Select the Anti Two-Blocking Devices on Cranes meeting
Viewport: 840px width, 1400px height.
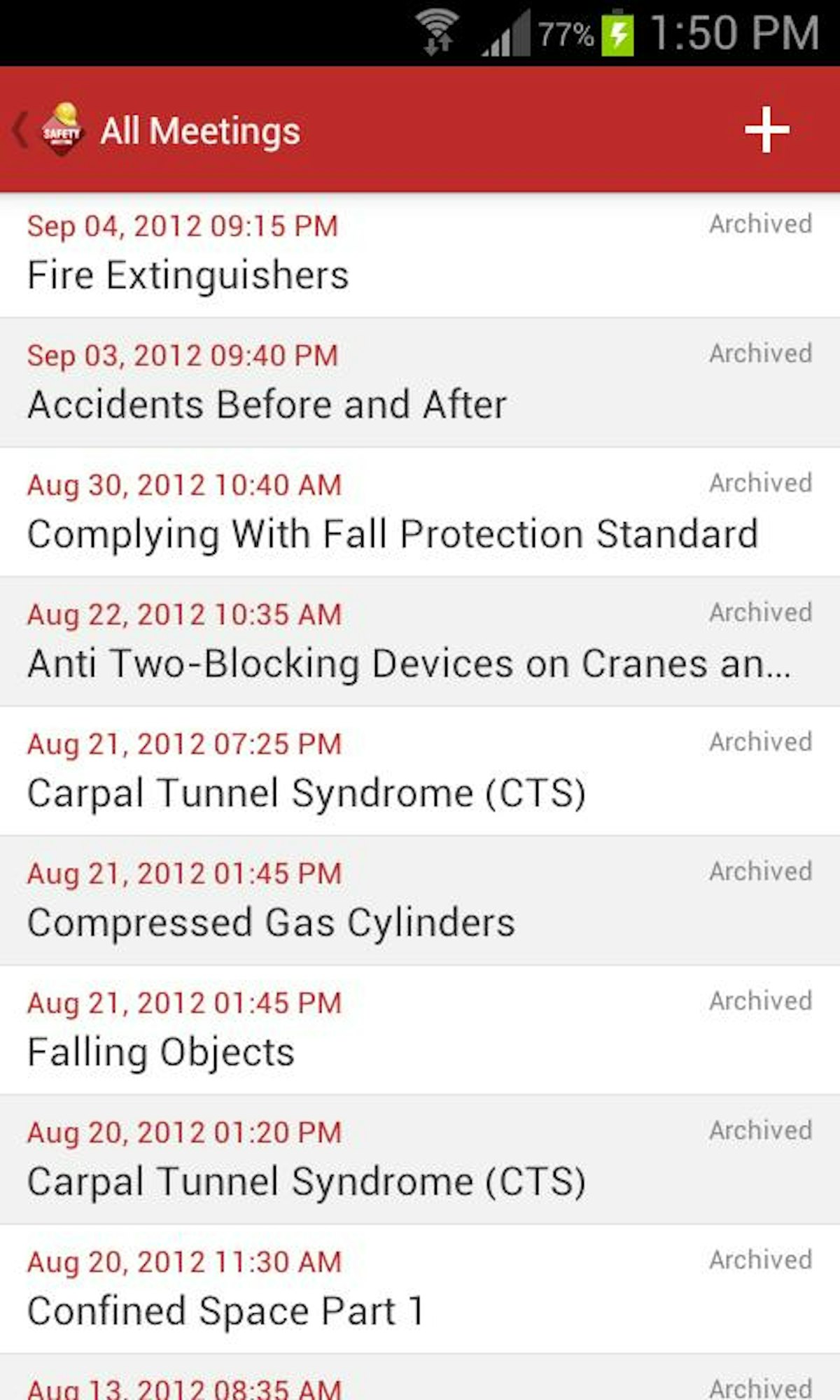coord(409,662)
